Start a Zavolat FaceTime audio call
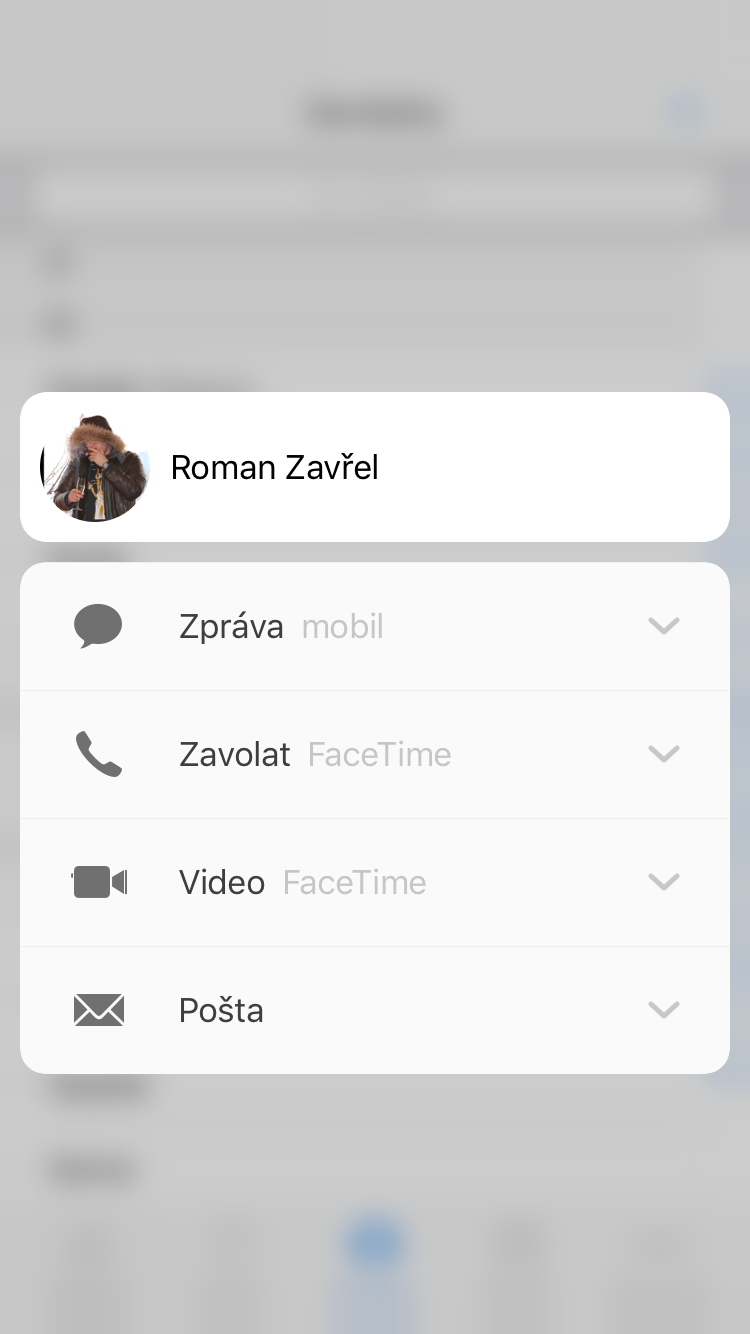 click(x=314, y=754)
